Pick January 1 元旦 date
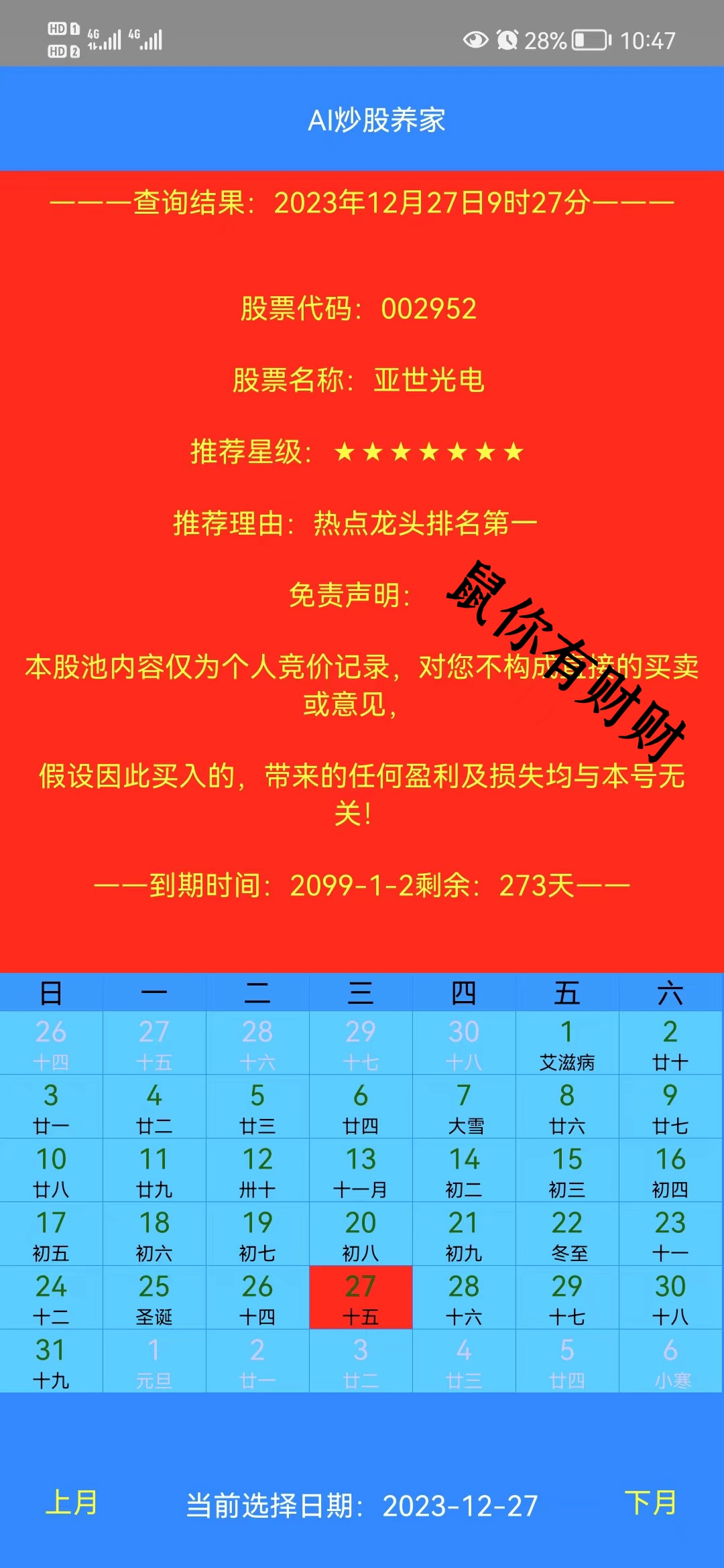The height and width of the screenshot is (1568, 724). (154, 1361)
